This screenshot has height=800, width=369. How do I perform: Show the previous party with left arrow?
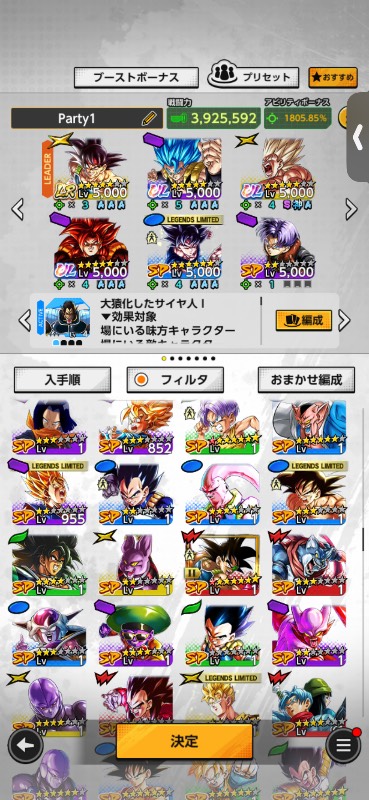point(17,209)
